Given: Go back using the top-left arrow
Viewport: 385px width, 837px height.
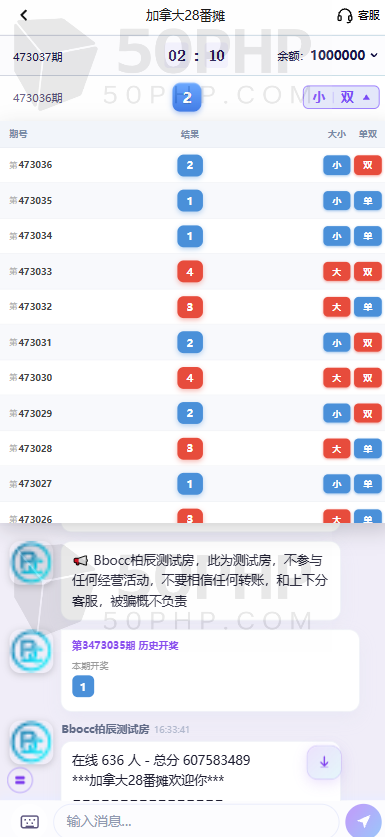Looking at the screenshot, I should tap(23, 15).
